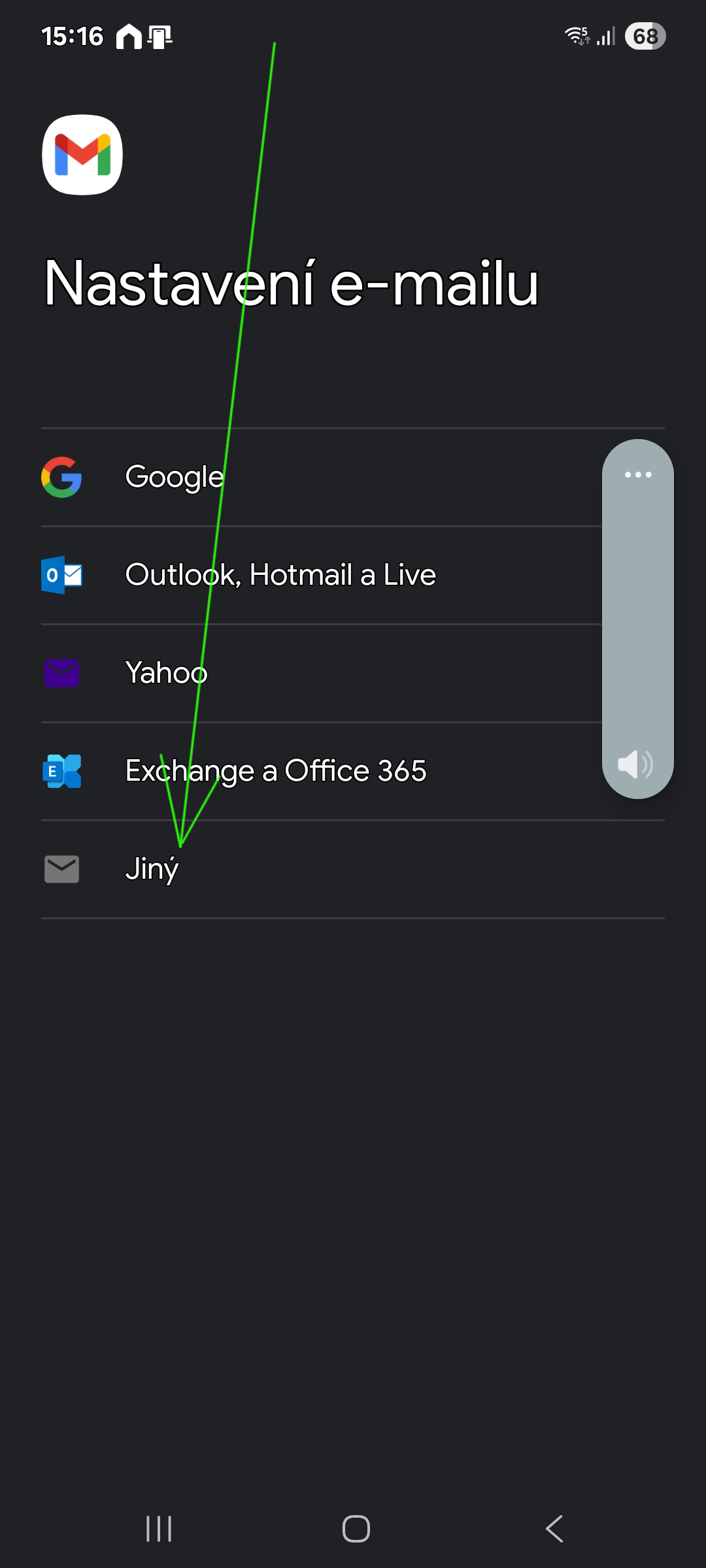Open the volume panel's three-dot options
The width and height of the screenshot is (706, 1568).
(638, 474)
